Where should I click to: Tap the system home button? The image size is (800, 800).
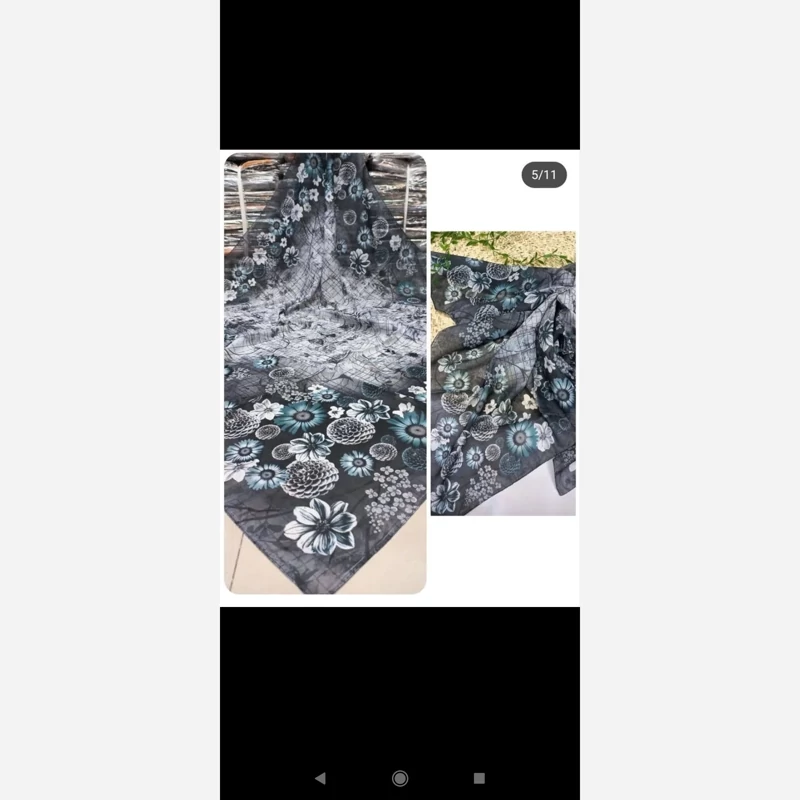pyautogui.click(x=400, y=778)
